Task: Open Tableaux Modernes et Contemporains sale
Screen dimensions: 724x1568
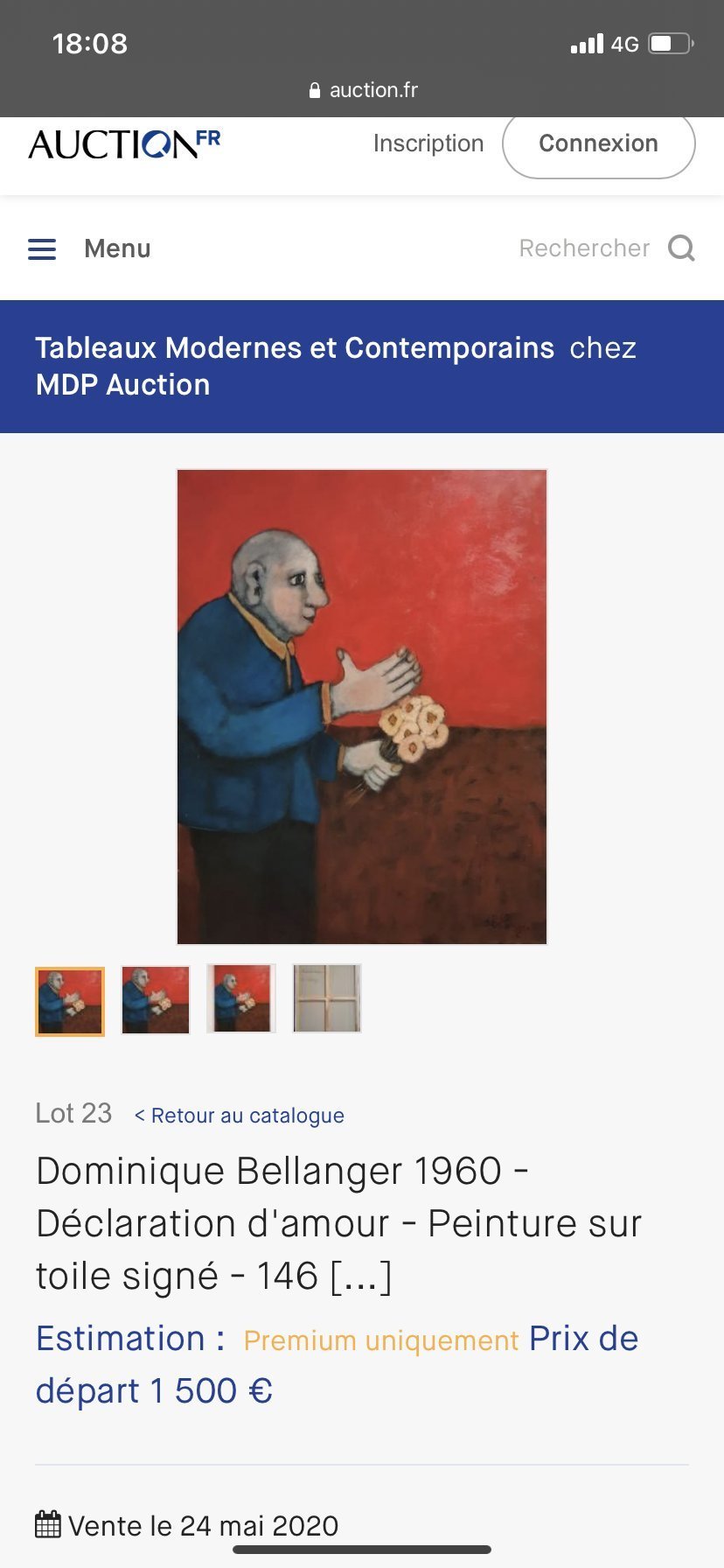Action: pyautogui.click(x=295, y=348)
